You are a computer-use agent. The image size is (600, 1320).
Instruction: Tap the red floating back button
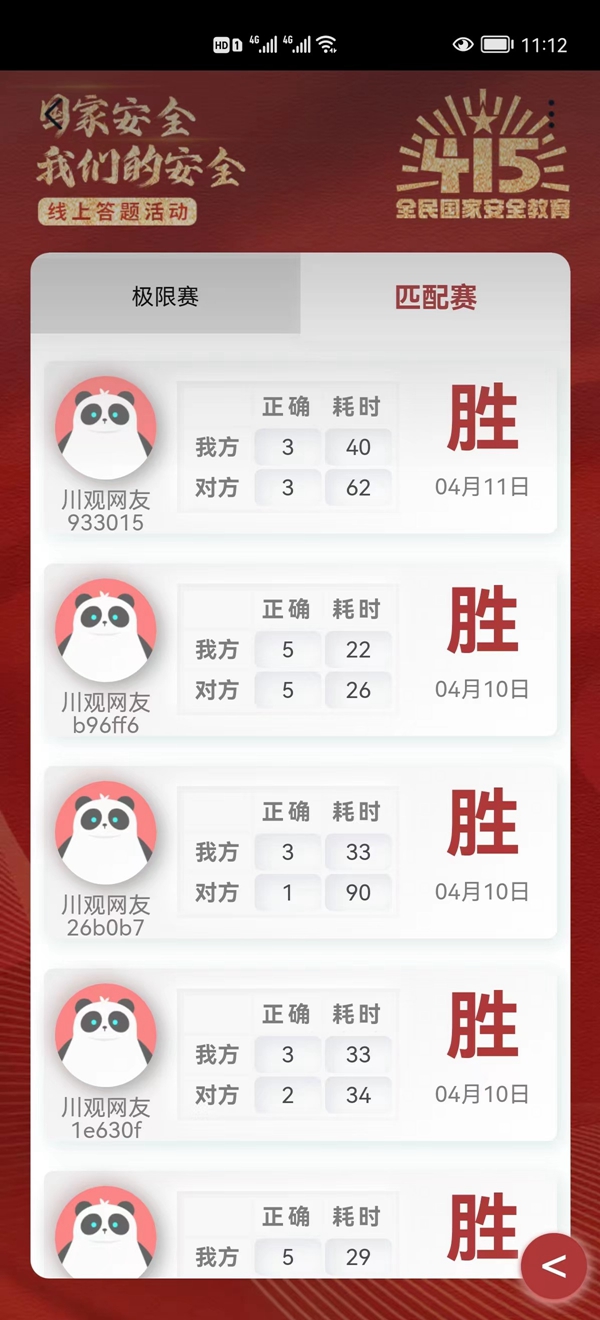coord(553,1266)
